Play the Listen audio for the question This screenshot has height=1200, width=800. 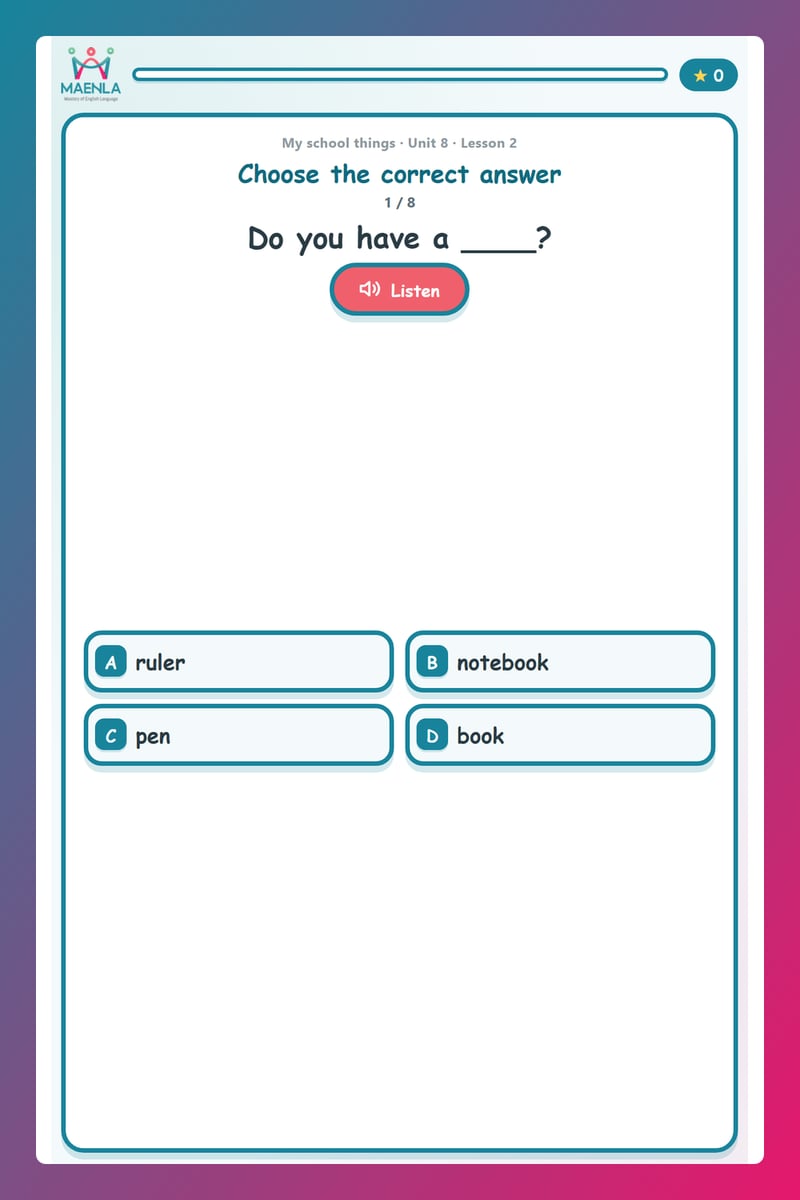[399, 290]
